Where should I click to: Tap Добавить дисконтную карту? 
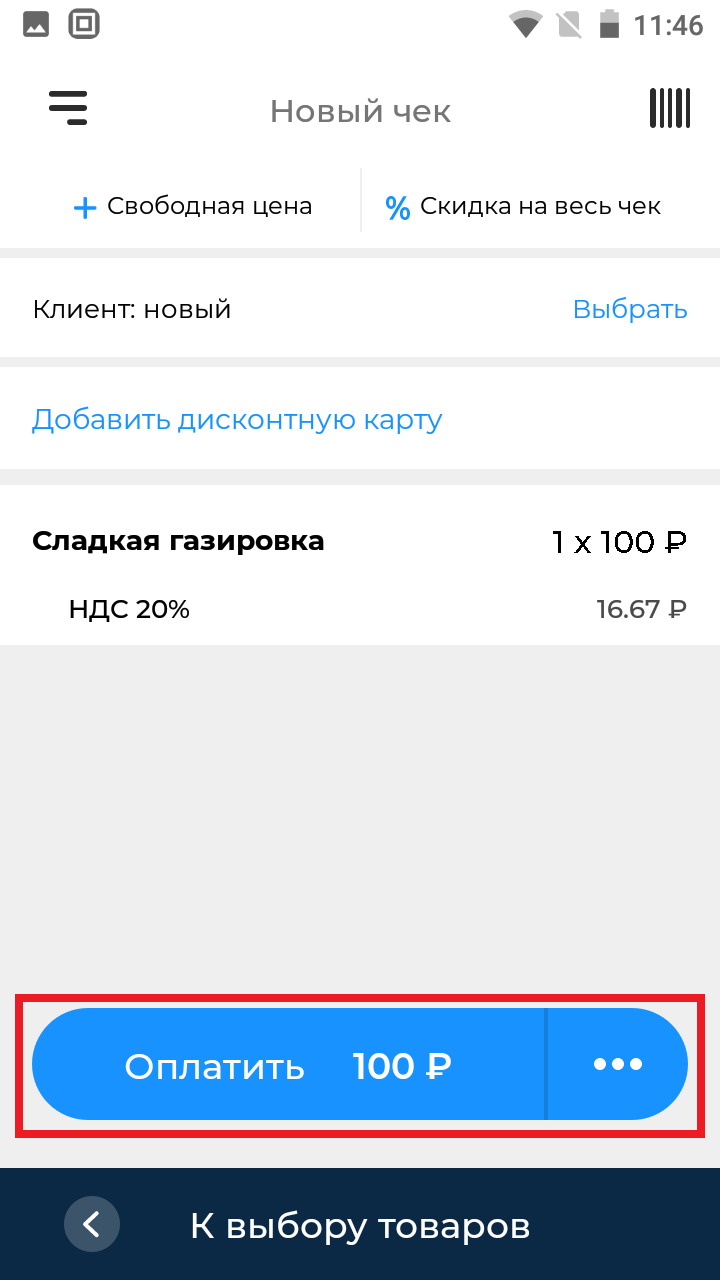point(237,419)
